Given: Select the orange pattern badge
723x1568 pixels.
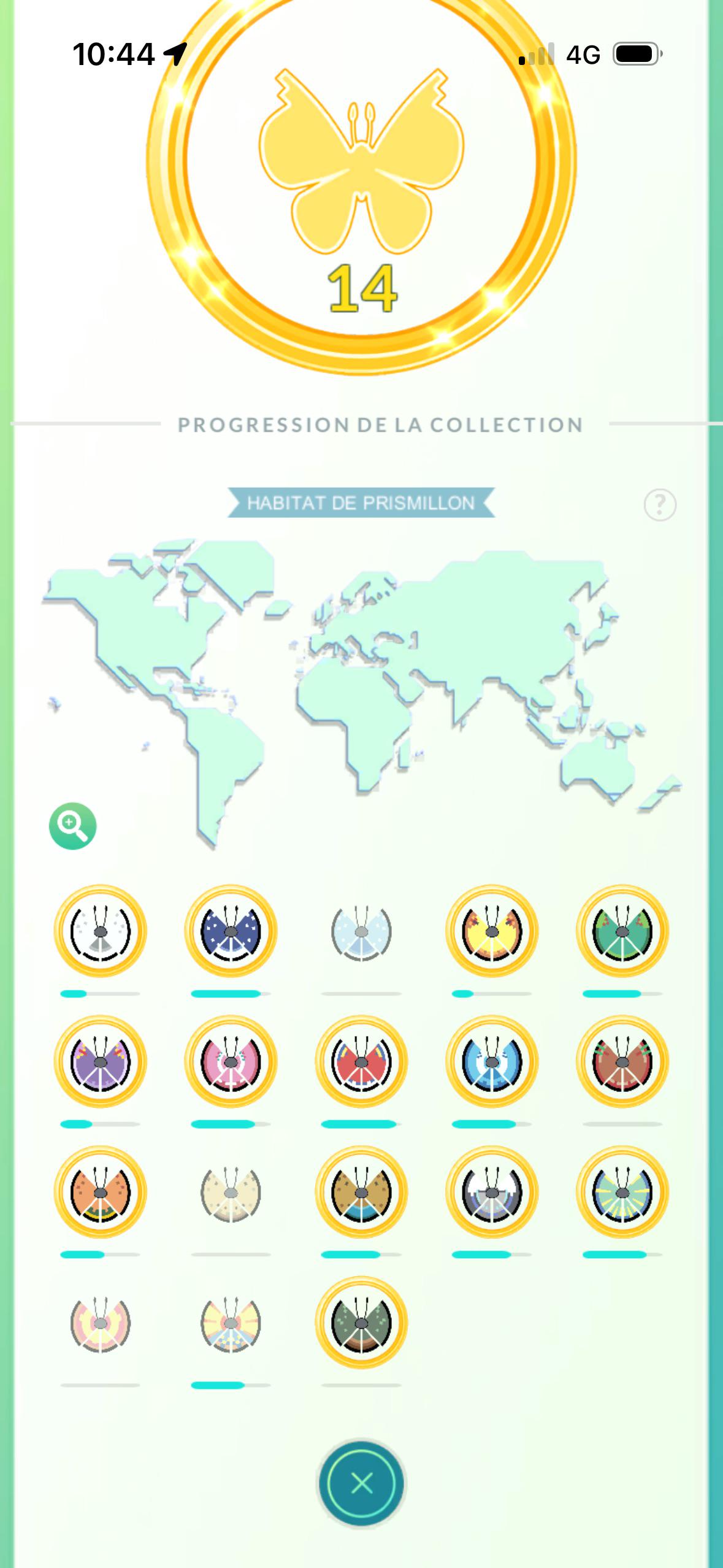Looking at the screenshot, I should (x=100, y=1192).
